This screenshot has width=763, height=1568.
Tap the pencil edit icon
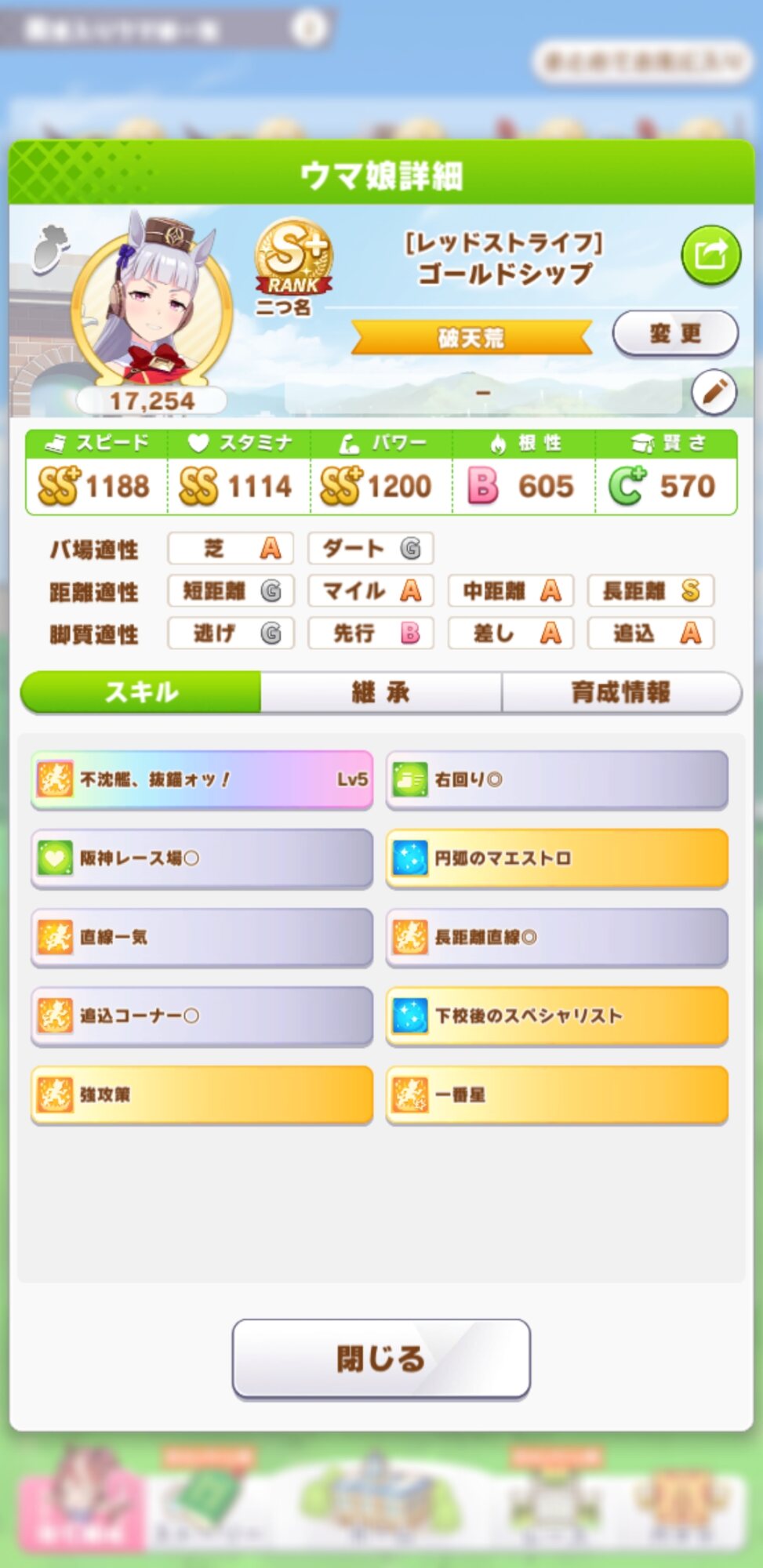pos(714,391)
